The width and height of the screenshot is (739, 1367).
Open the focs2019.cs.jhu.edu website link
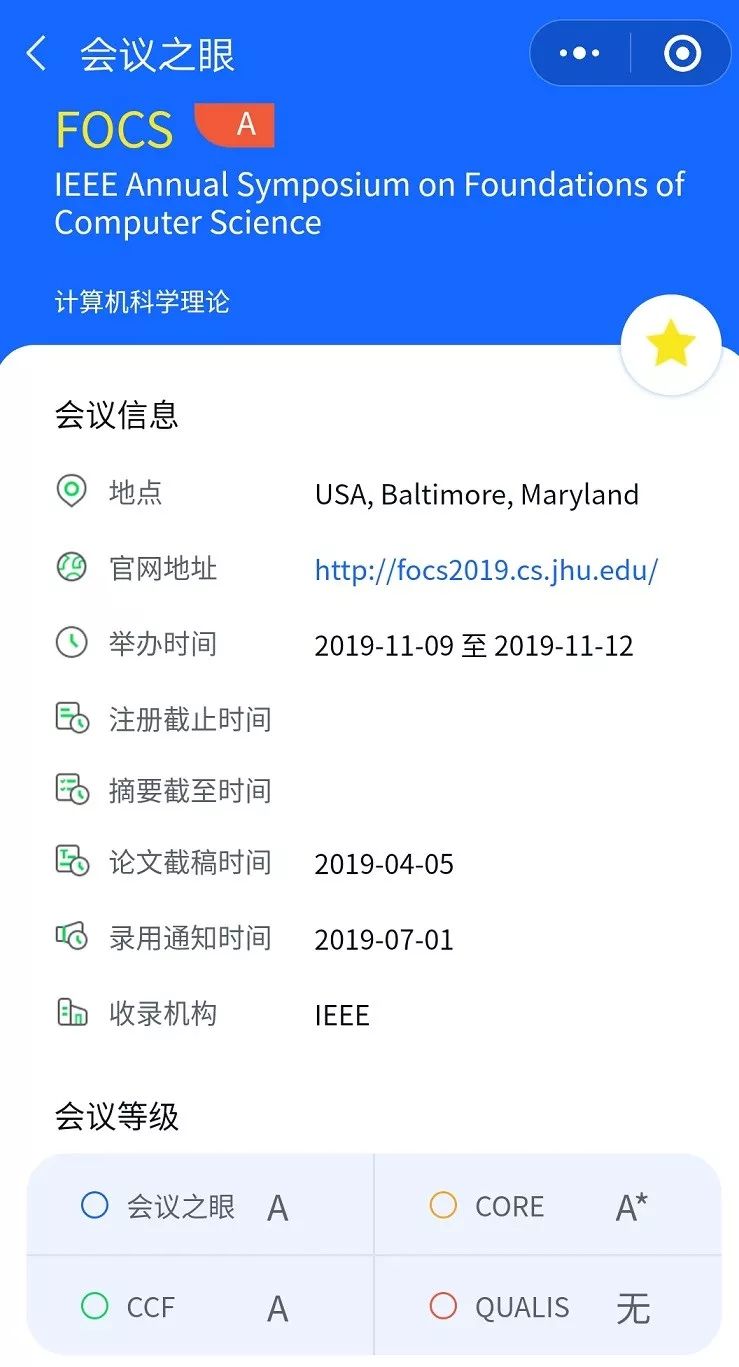point(486,570)
